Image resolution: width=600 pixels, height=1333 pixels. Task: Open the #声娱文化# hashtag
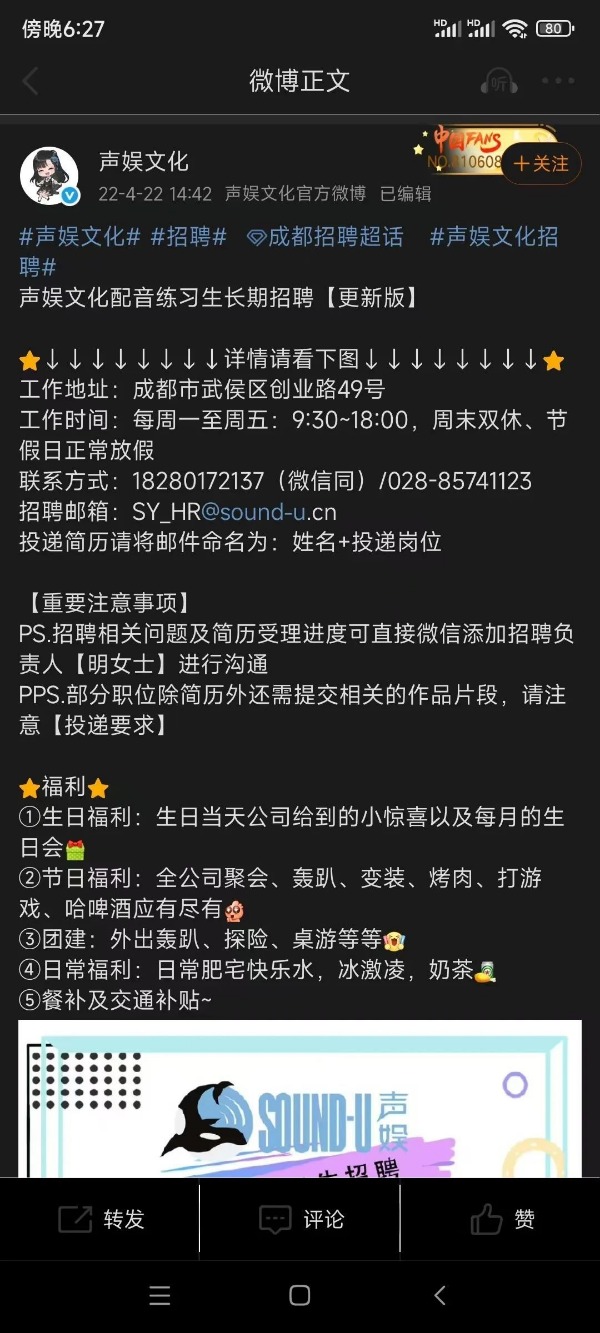pyautogui.click(x=79, y=237)
